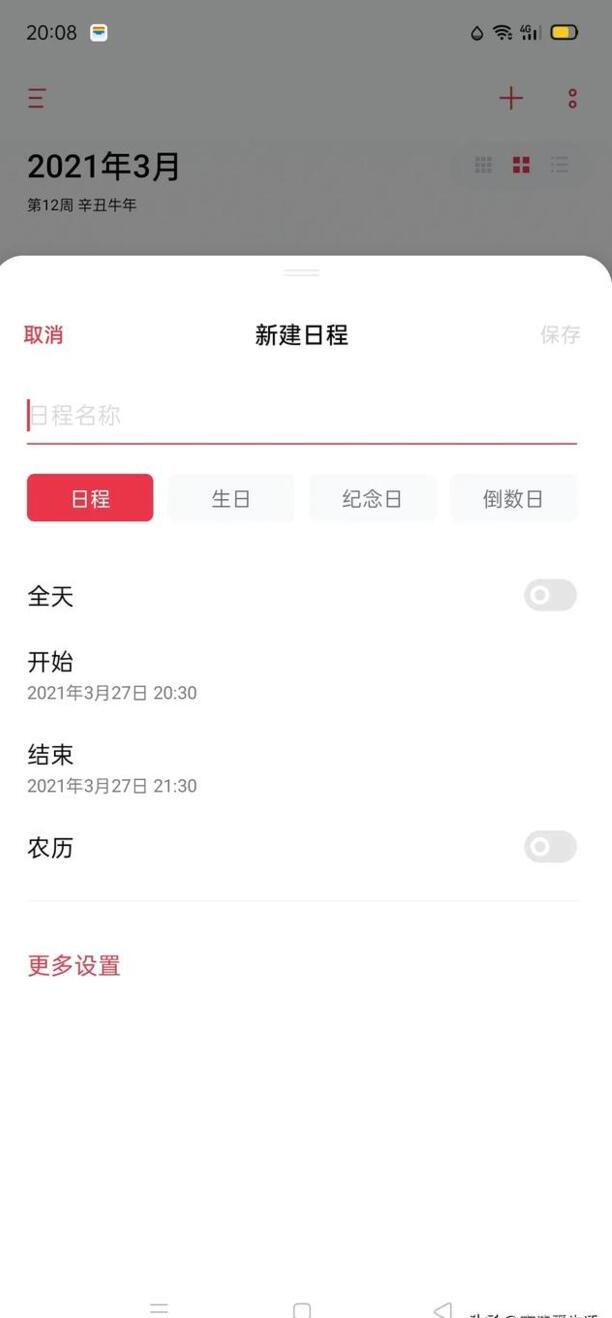The width and height of the screenshot is (612, 1318).
Task: Open the 结束 end time picker
Action: [112, 769]
